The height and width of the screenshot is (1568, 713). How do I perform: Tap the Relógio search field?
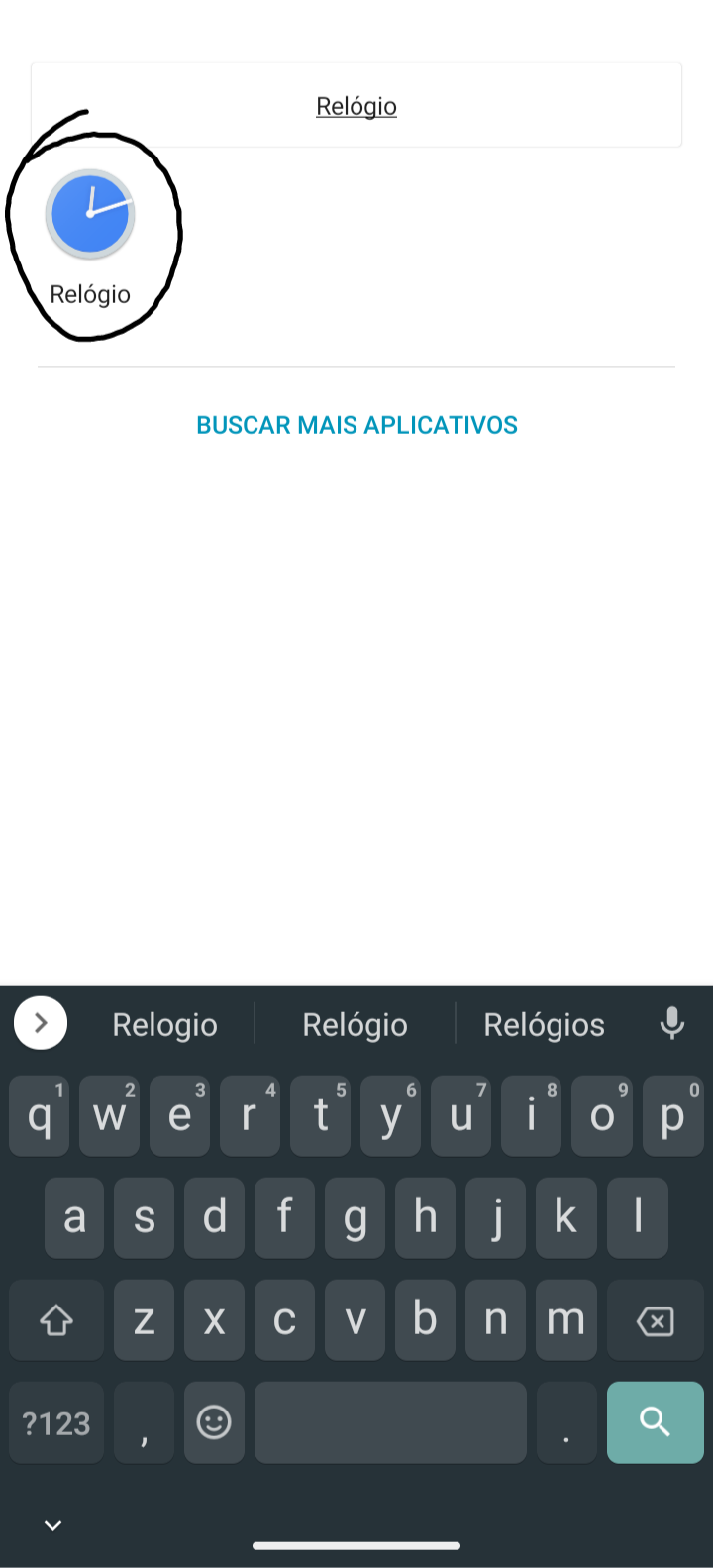click(x=356, y=105)
